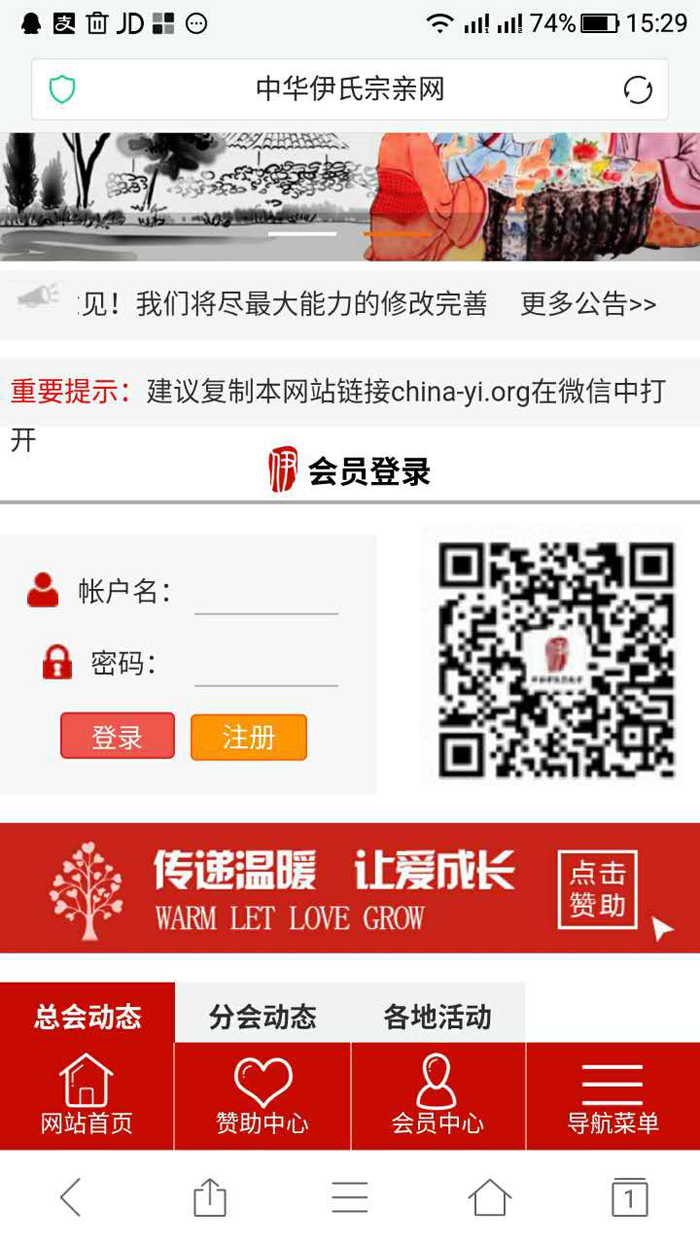This screenshot has height=1244, width=700.
Task: Go back with the browser back arrow
Action: [x=70, y=1197]
